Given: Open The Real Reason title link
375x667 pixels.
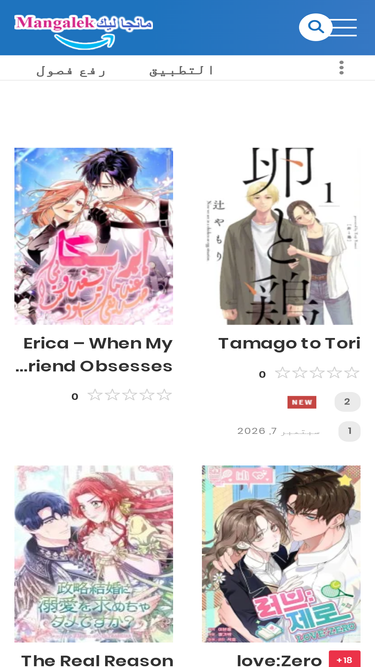Looking at the screenshot, I should pyautogui.click(x=97, y=660).
